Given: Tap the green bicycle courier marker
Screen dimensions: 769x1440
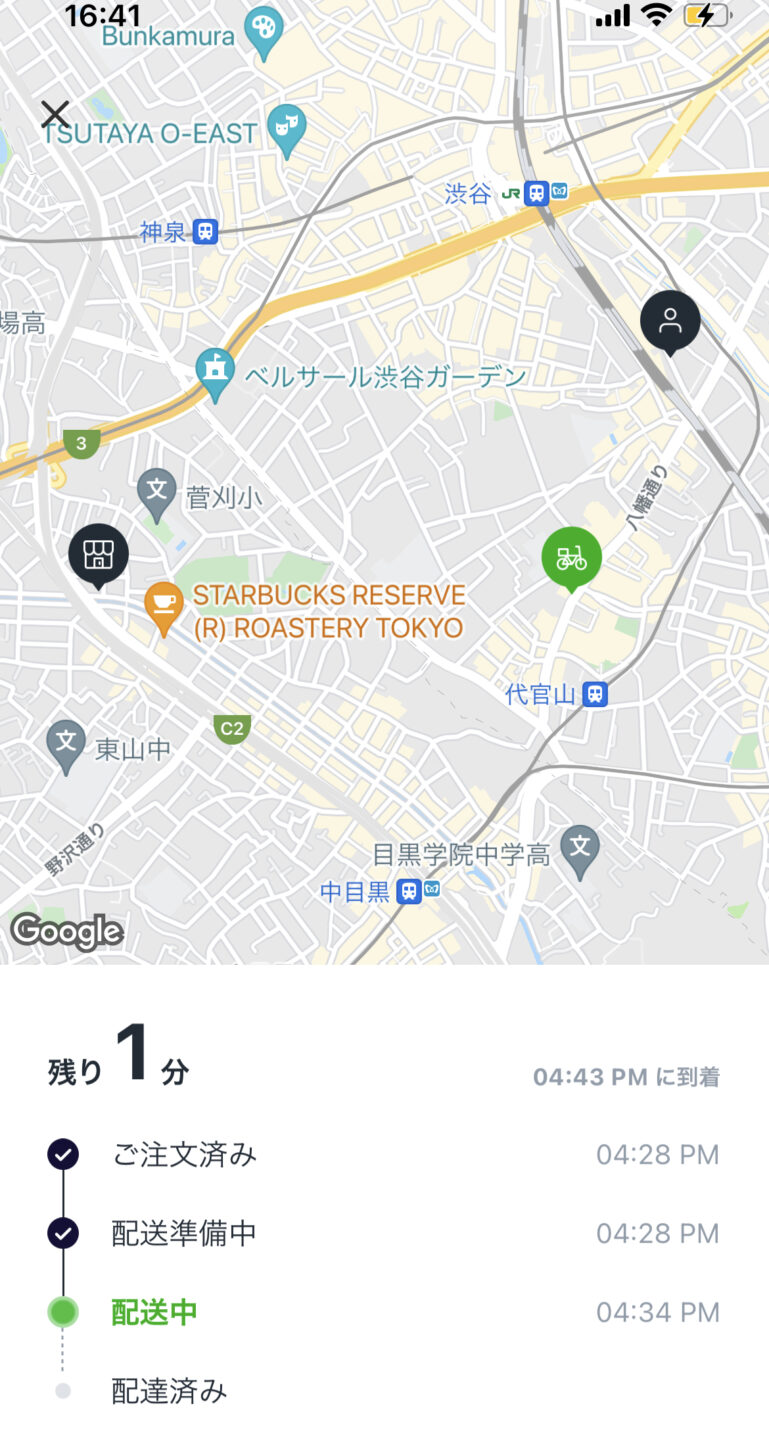Looking at the screenshot, I should 571,558.
